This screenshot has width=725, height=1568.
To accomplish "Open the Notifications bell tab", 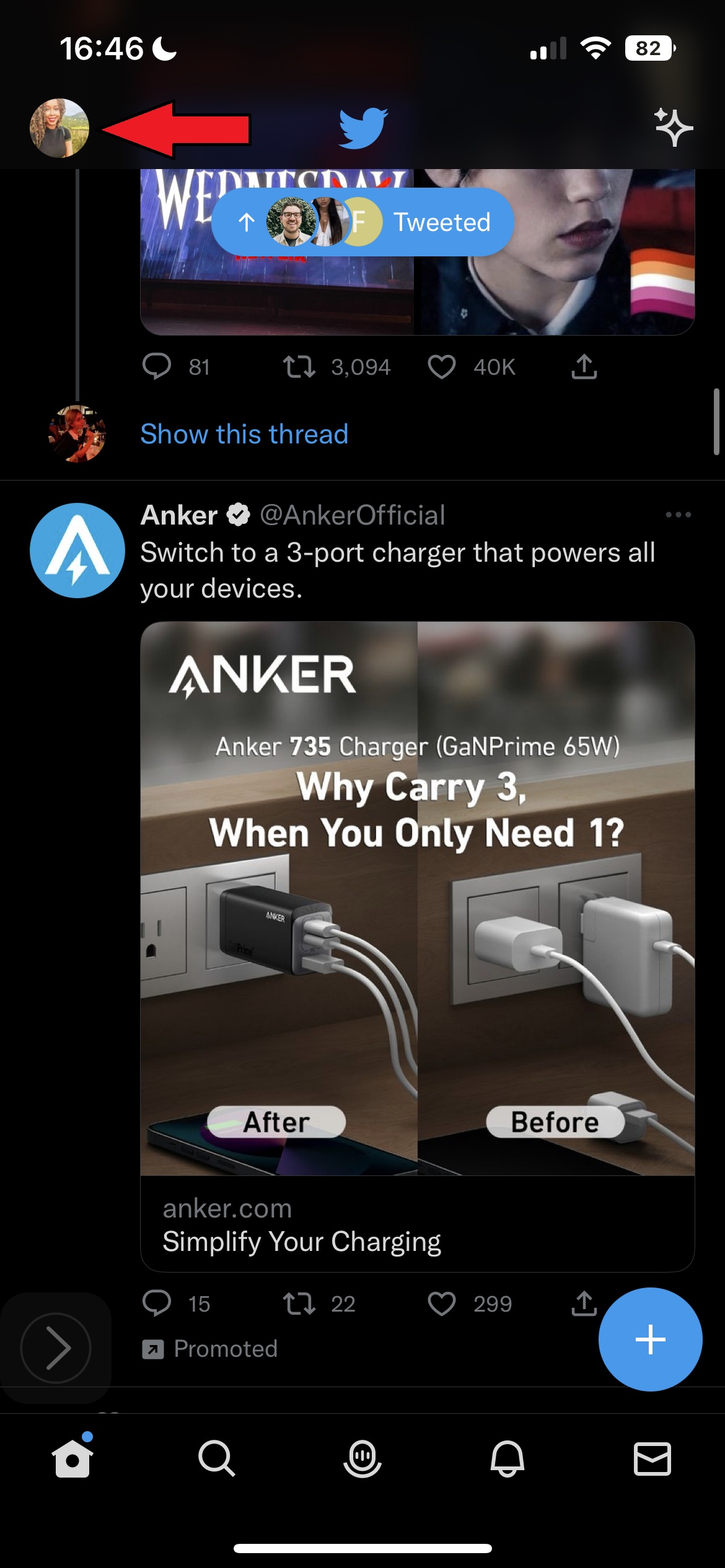I will point(507,1458).
